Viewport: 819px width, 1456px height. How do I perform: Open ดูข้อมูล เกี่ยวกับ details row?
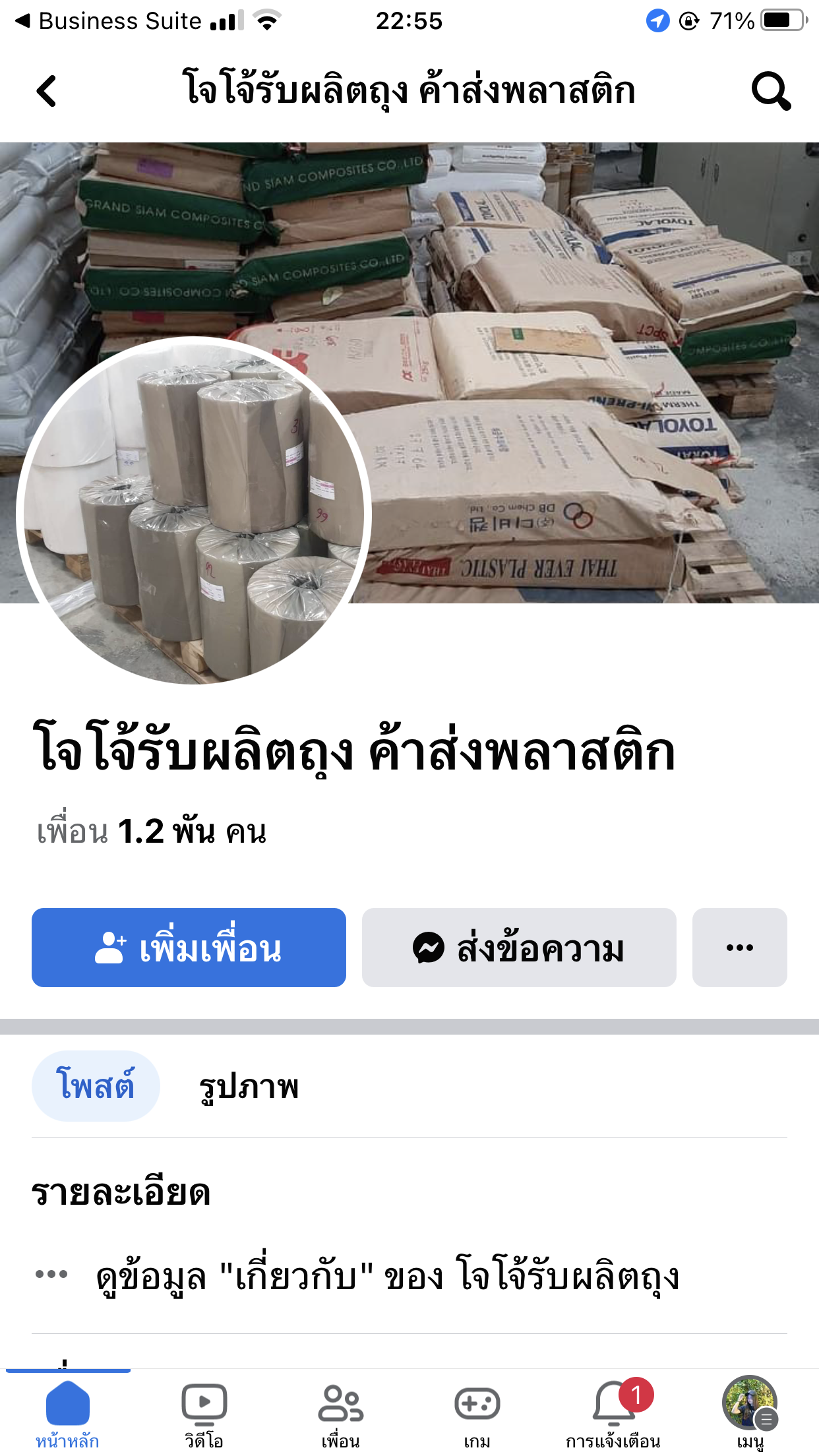point(388,1276)
